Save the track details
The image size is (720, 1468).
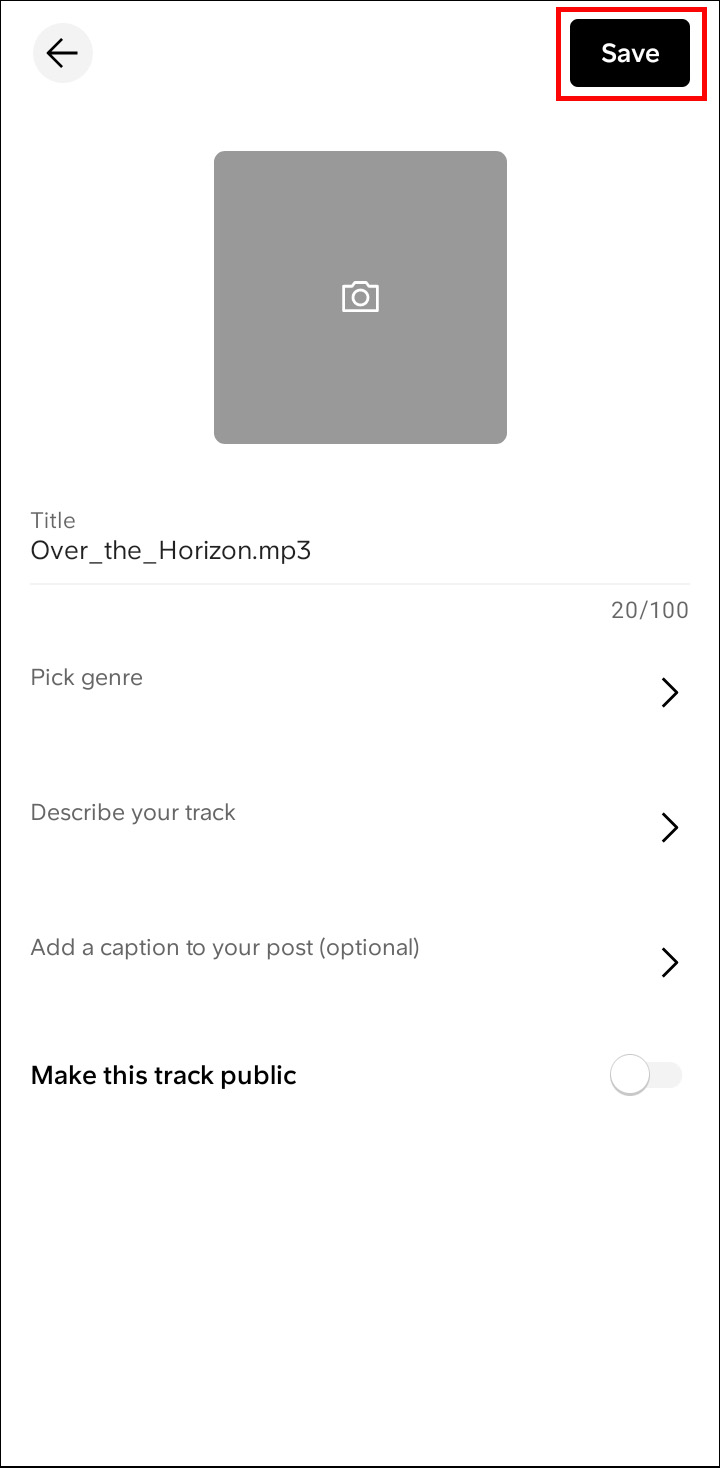630,53
